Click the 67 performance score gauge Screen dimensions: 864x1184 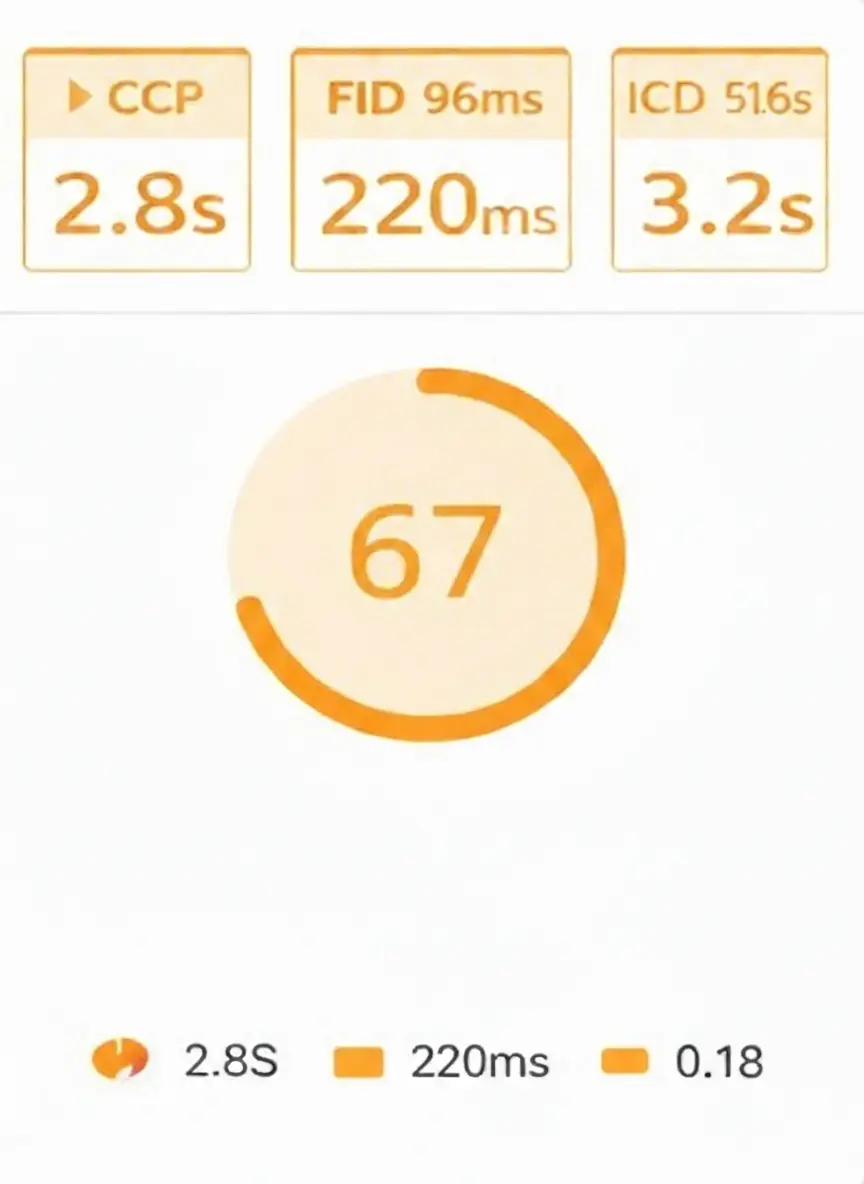tap(427, 550)
